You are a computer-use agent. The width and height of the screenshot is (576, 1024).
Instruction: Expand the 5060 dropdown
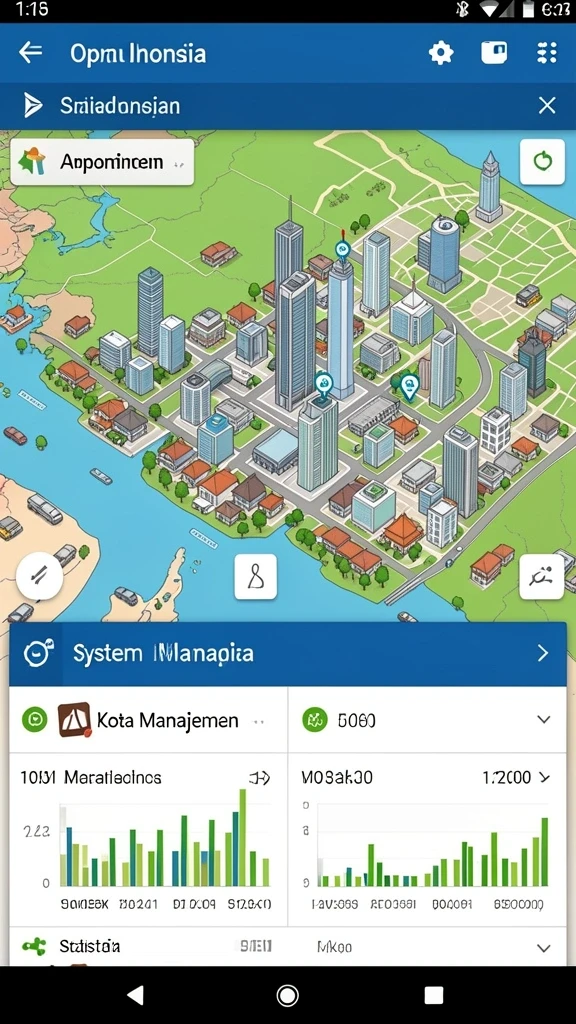tap(543, 720)
